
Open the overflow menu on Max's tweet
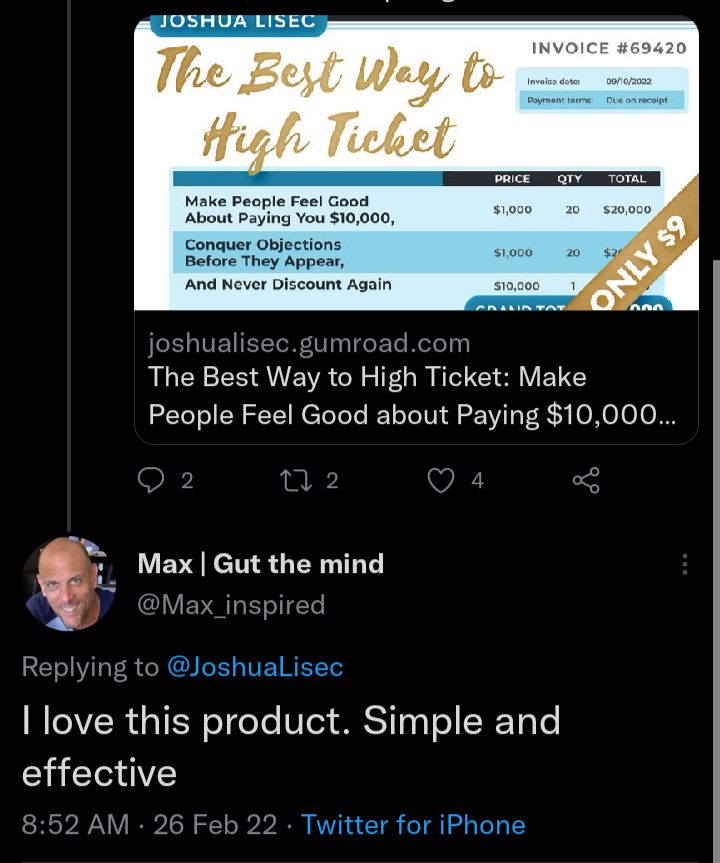[685, 564]
